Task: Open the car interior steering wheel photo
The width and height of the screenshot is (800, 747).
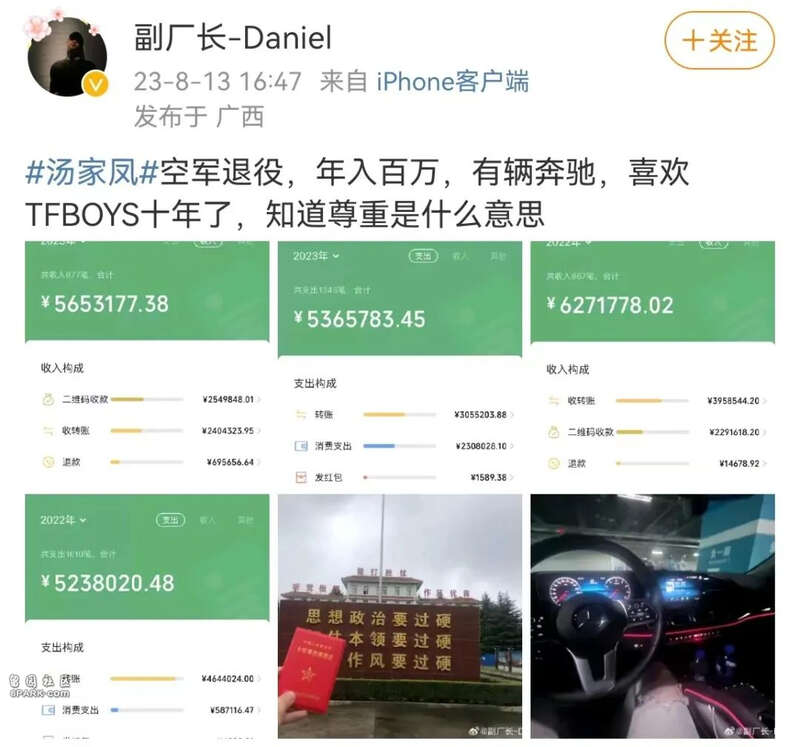Action: click(x=652, y=615)
